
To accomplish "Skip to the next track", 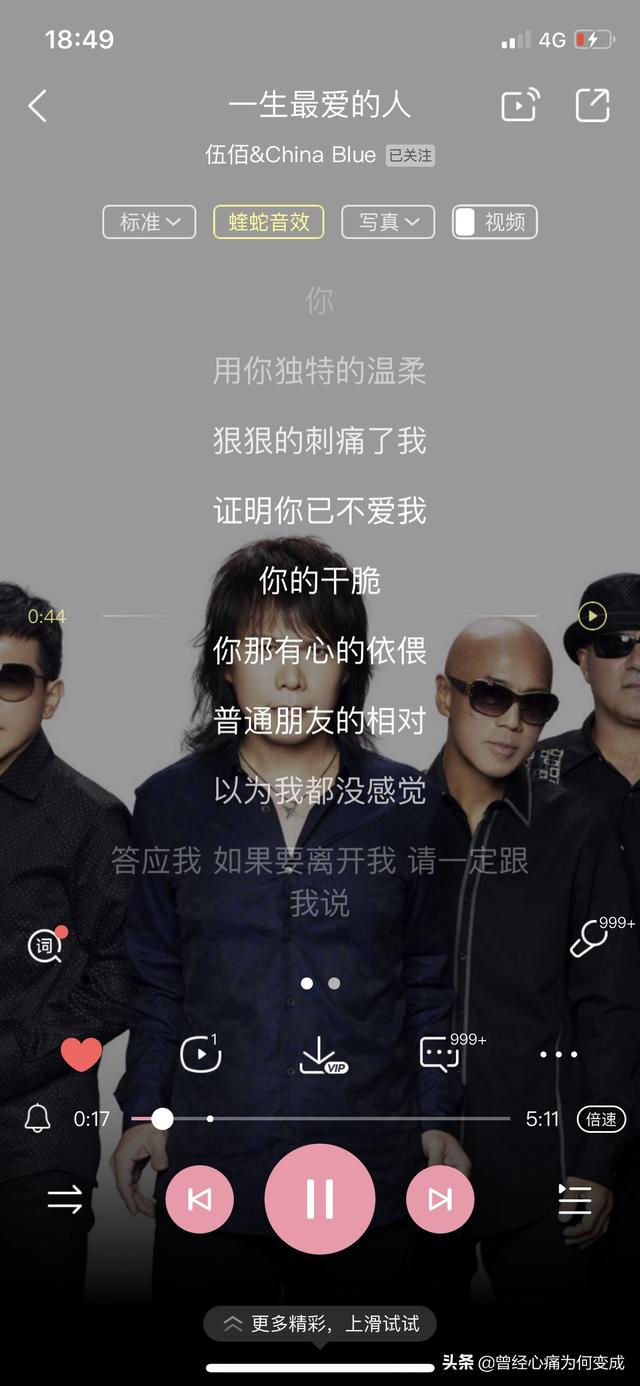I will (x=440, y=1199).
